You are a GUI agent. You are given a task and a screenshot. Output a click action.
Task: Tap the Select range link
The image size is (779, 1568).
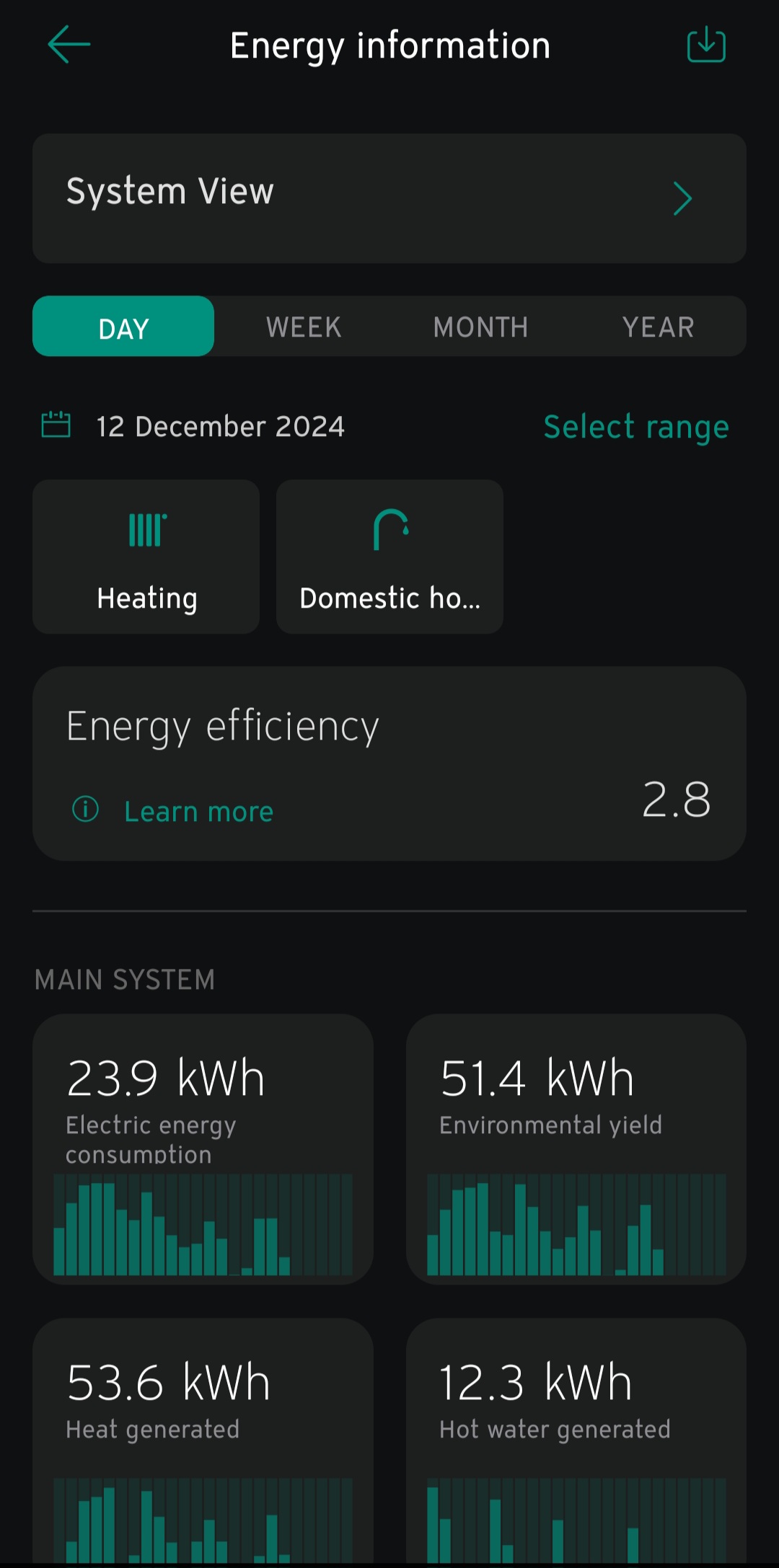pyautogui.click(x=636, y=427)
